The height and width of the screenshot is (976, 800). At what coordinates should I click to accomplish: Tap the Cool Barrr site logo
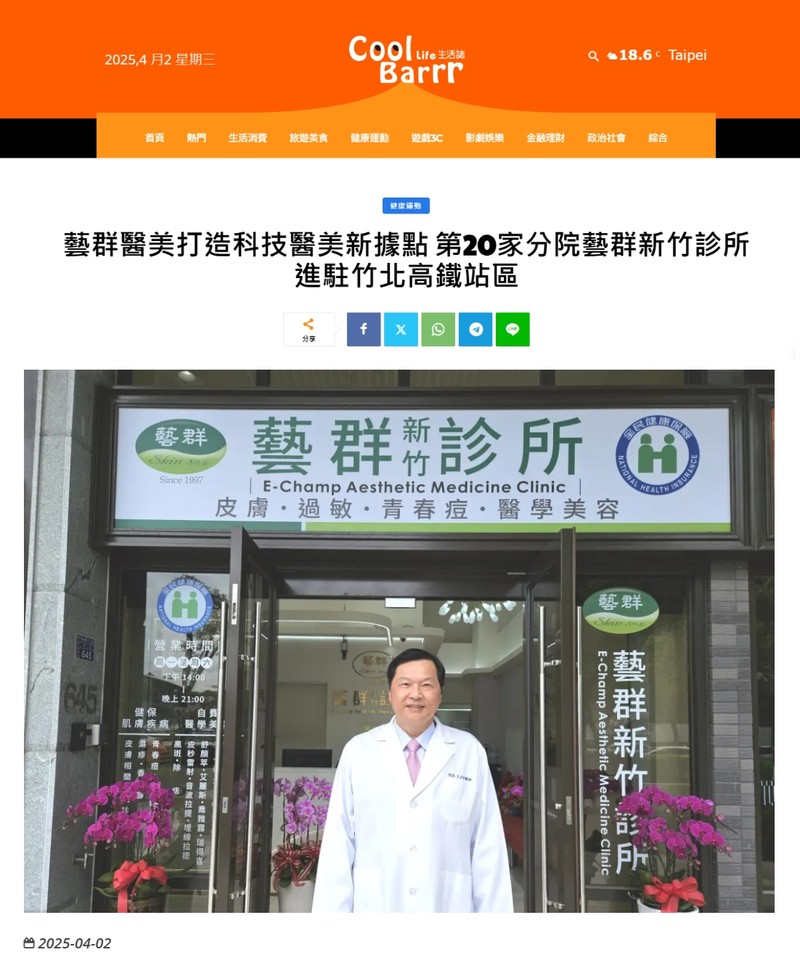click(406, 59)
